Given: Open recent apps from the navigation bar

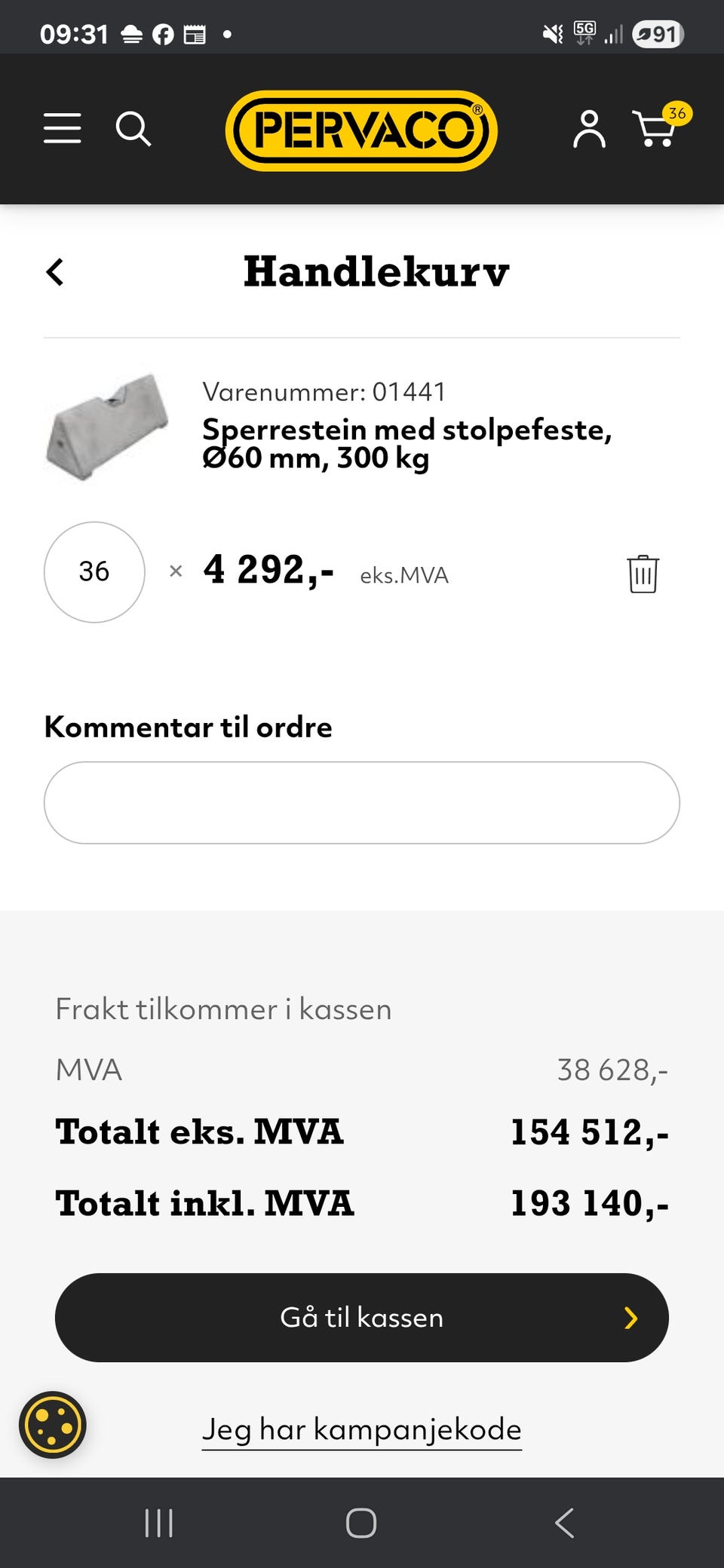Looking at the screenshot, I should click(x=158, y=1523).
